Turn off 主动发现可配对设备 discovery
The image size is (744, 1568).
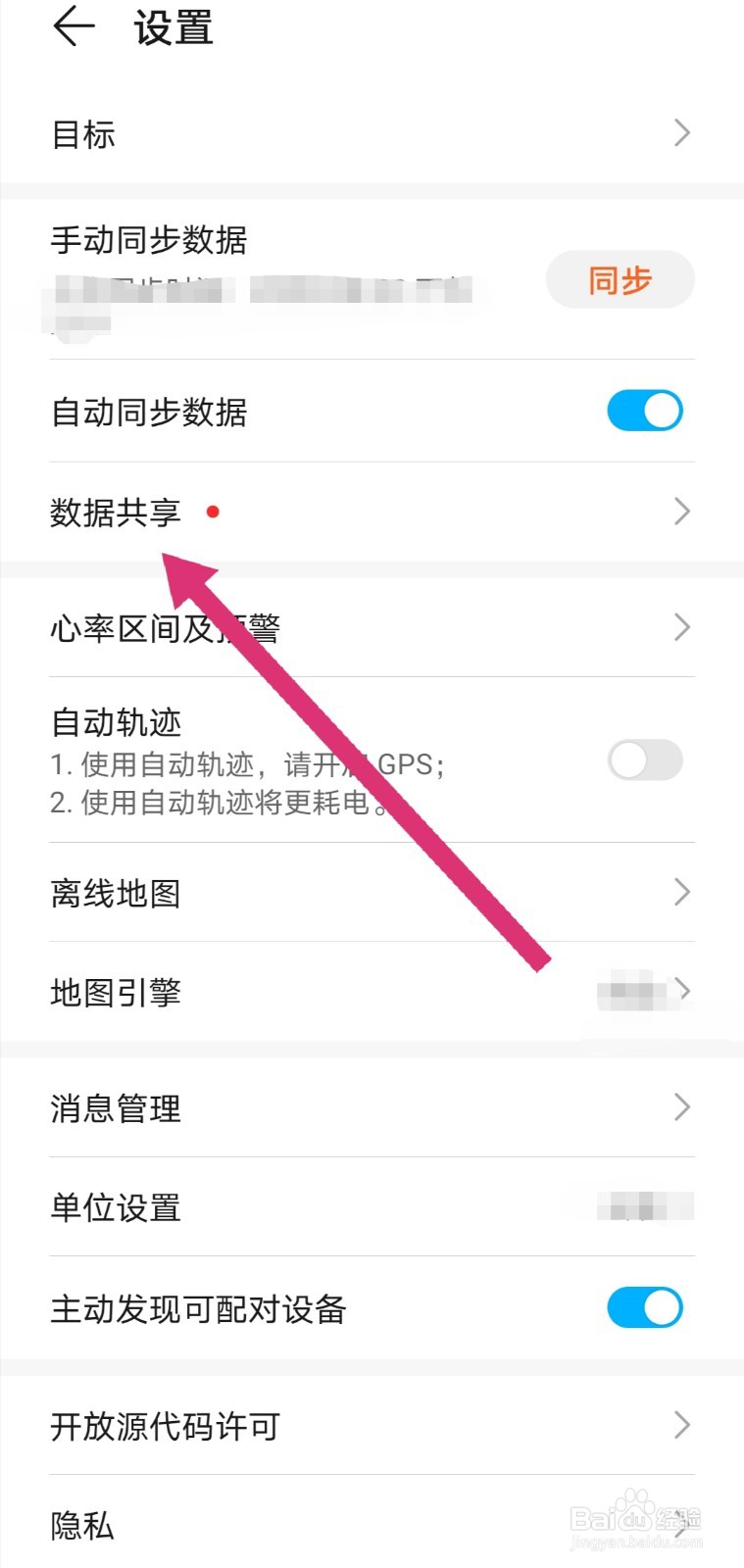(644, 1307)
